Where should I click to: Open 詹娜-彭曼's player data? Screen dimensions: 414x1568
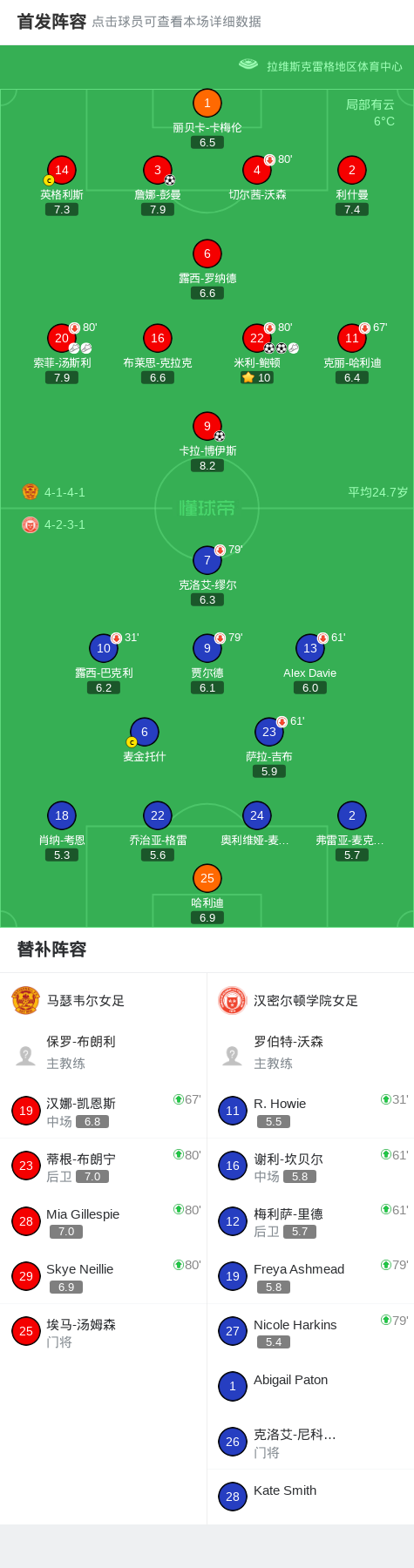point(158,186)
